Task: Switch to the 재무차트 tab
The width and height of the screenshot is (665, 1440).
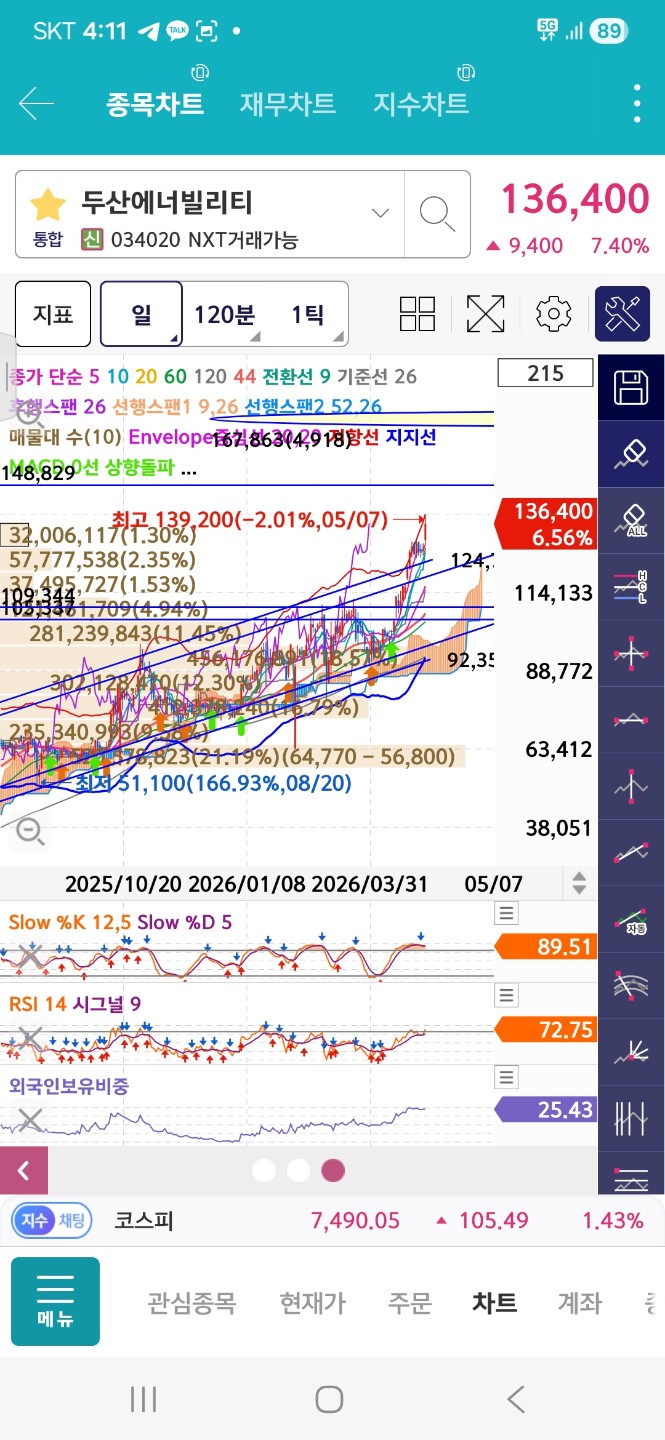Action: [x=287, y=103]
